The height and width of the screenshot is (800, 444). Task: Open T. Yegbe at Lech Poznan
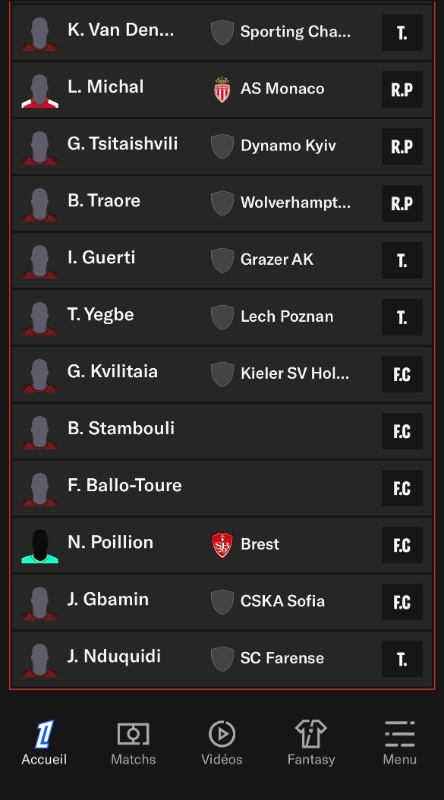tap(222, 317)
